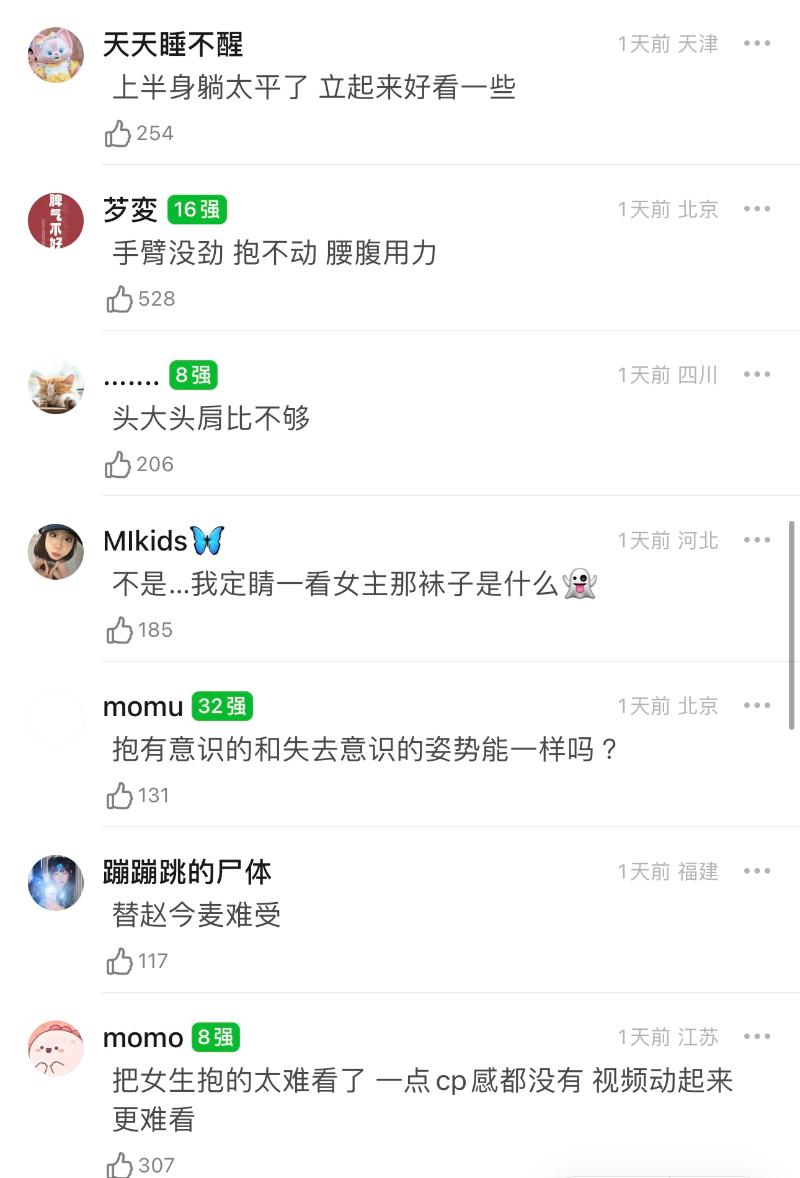800x1178 pixels.
Task: Like momu's comment with 131 likes
Action: [x=119, y=796]
